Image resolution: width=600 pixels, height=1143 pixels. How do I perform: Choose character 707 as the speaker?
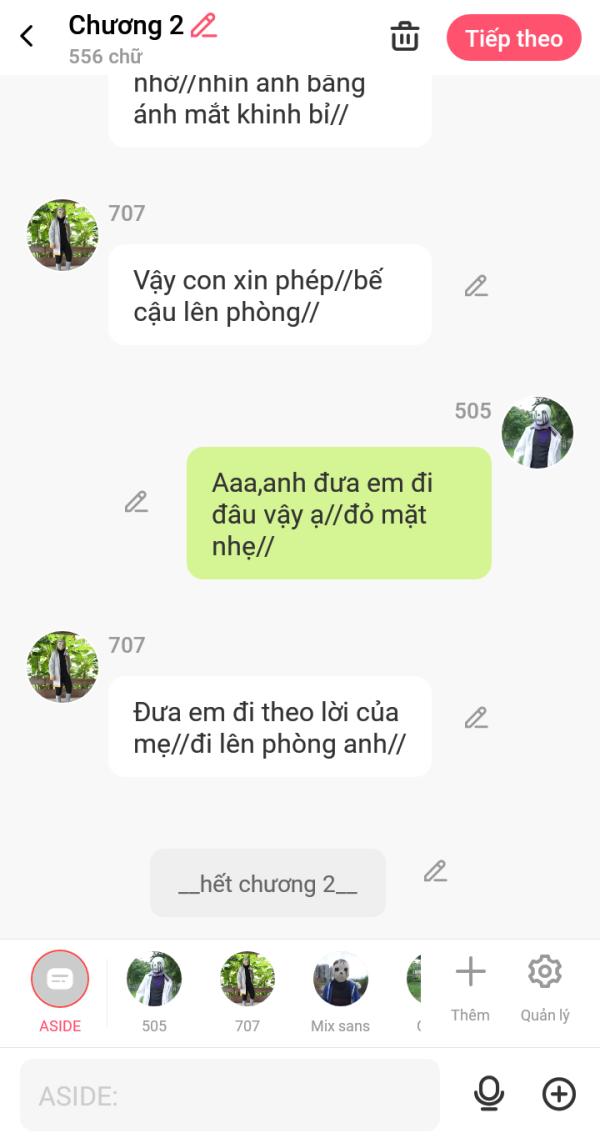pyautogui.click(x=247, y=980)
